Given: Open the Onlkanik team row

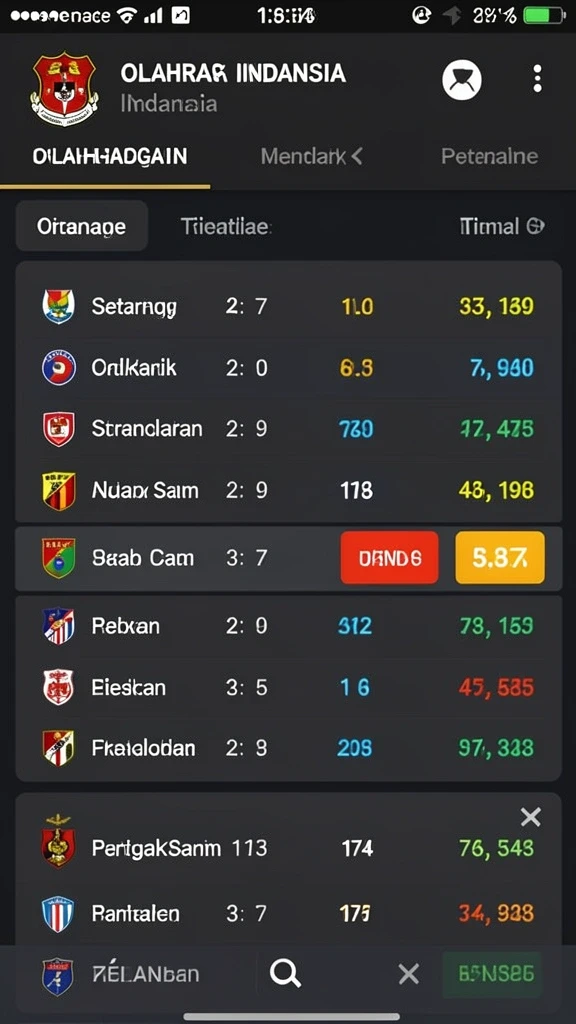Looking at the screenshot, I should 288,368.
